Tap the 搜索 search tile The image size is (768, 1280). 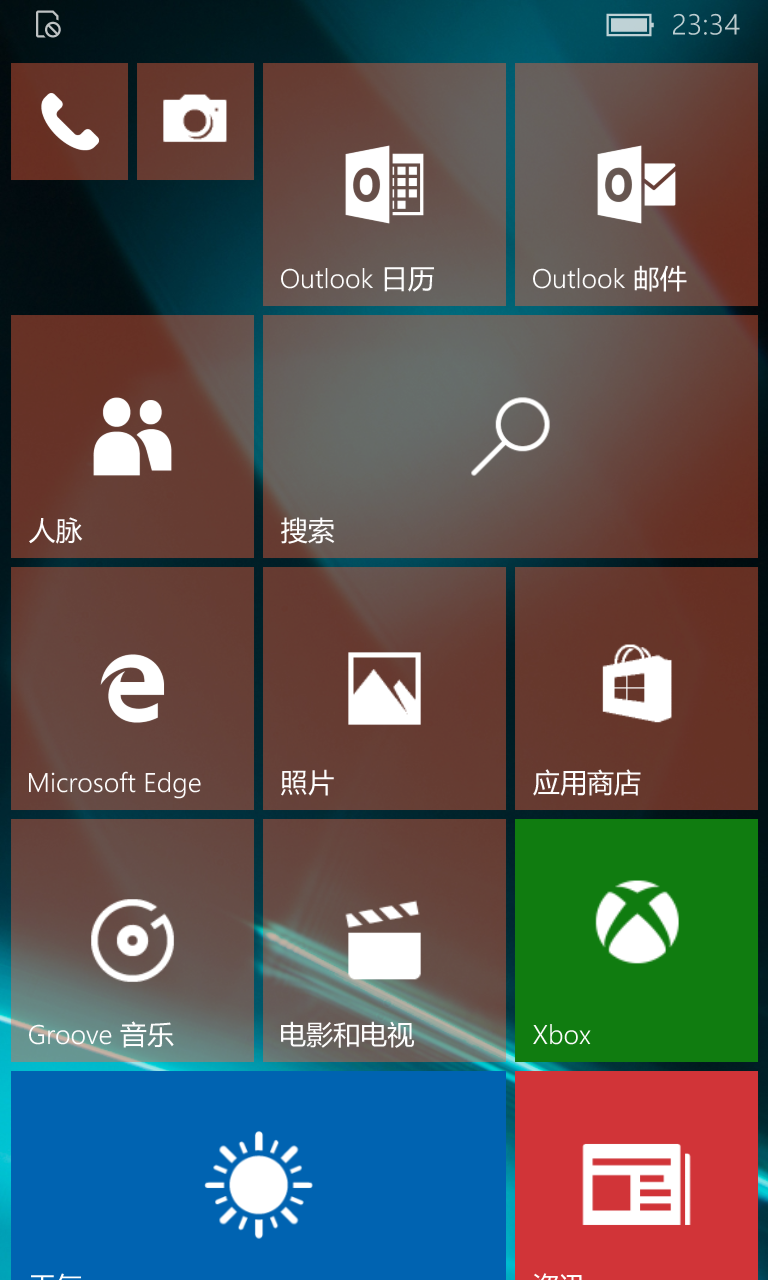pos(510,436)
